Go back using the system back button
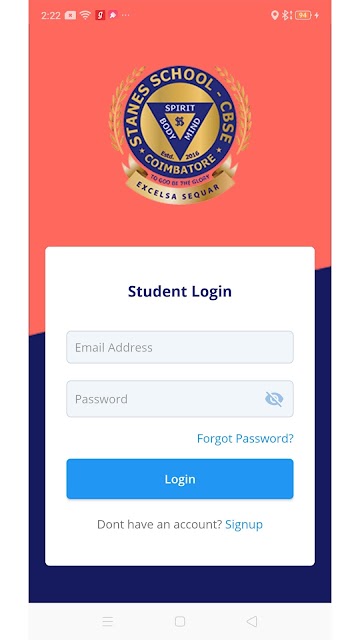The image size is (360, 640). [x=252, y=621]
